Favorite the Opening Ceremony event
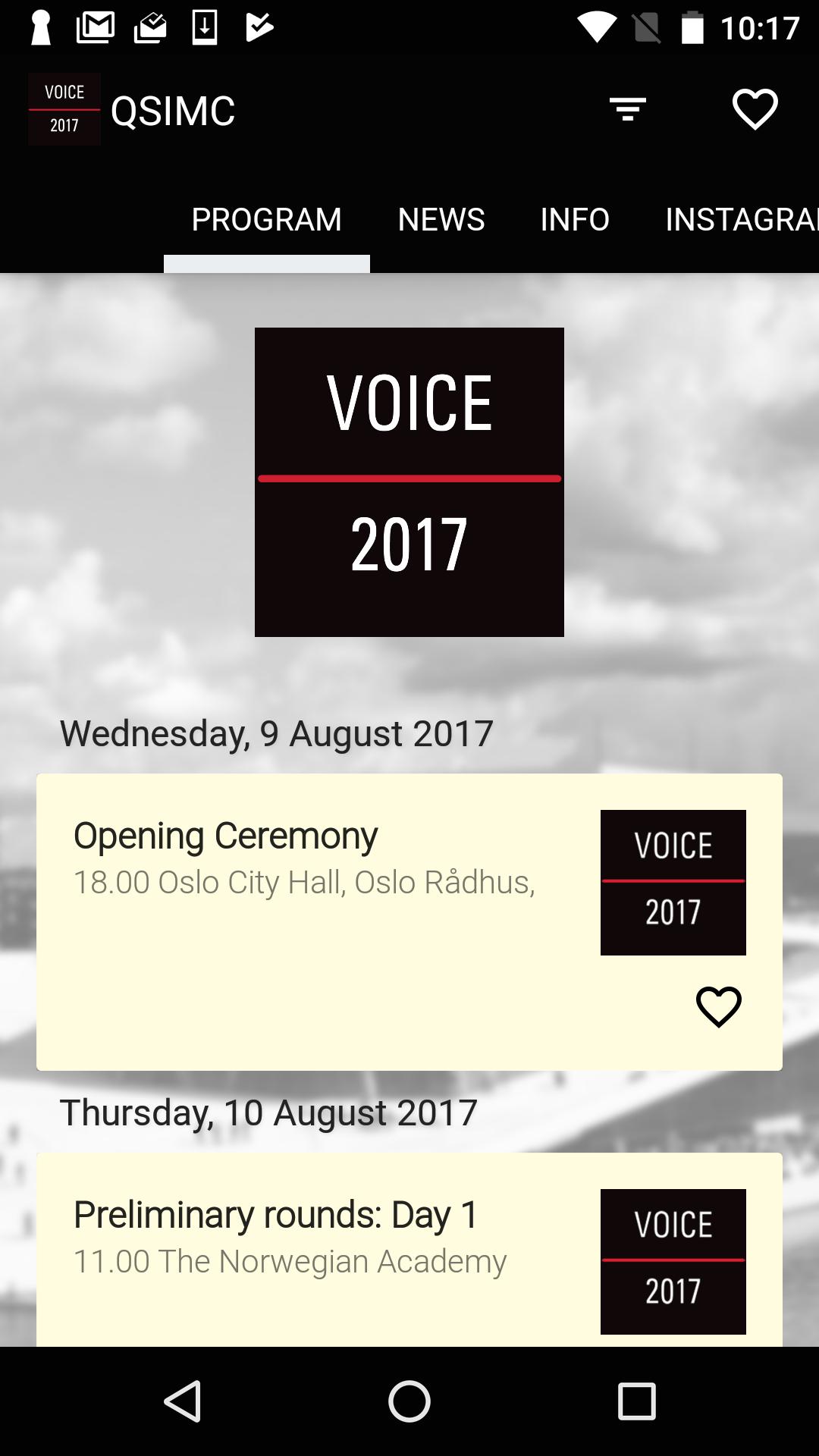Viewport: 819px width, 1456px height. 718,1008
